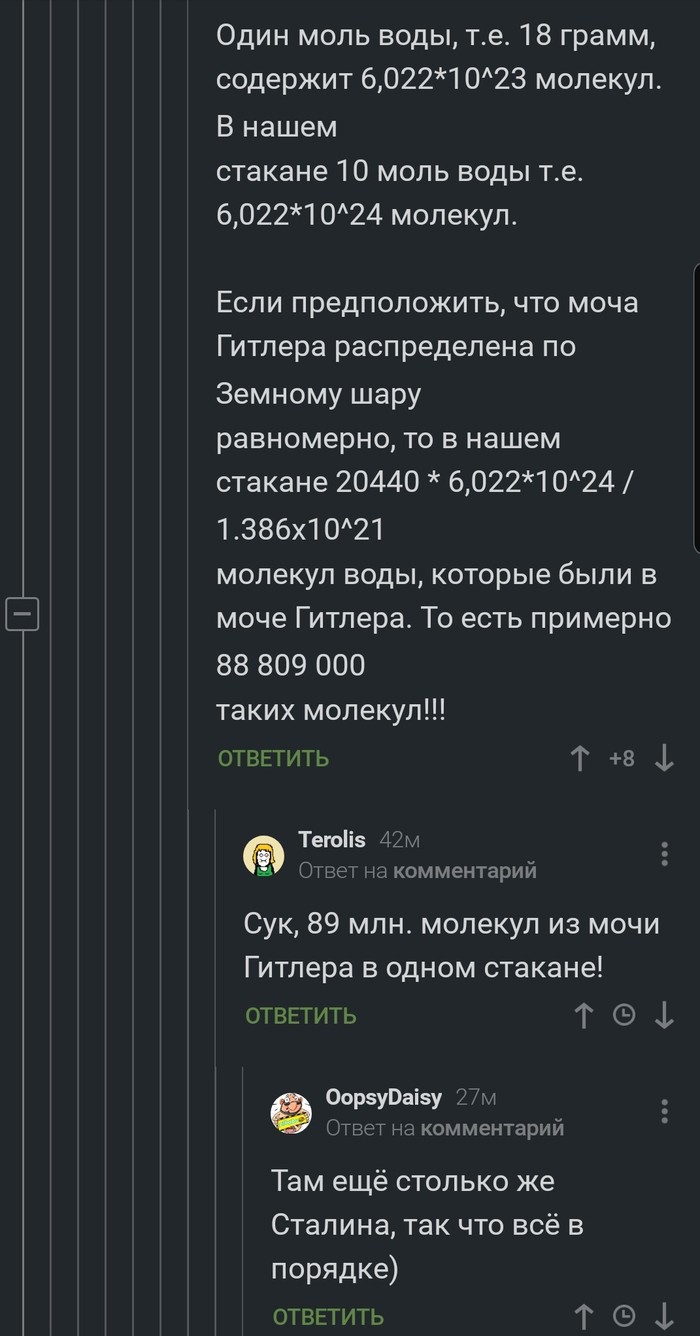The image size is (700, 1336).
Task: Downvote the comment rated +8
Action: pos(664,760)
